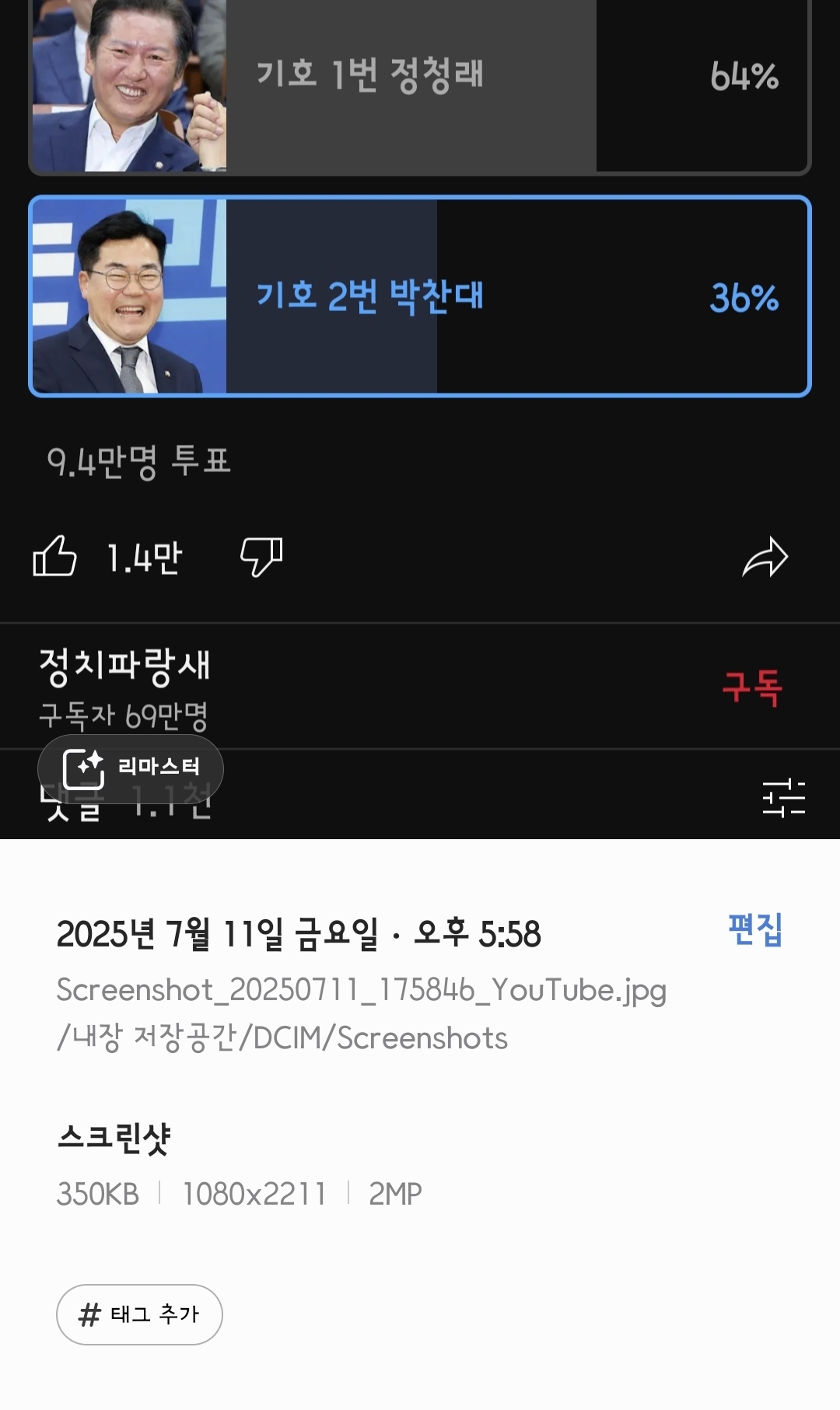Open the 정치파랑새 channel page

[124, 665]
